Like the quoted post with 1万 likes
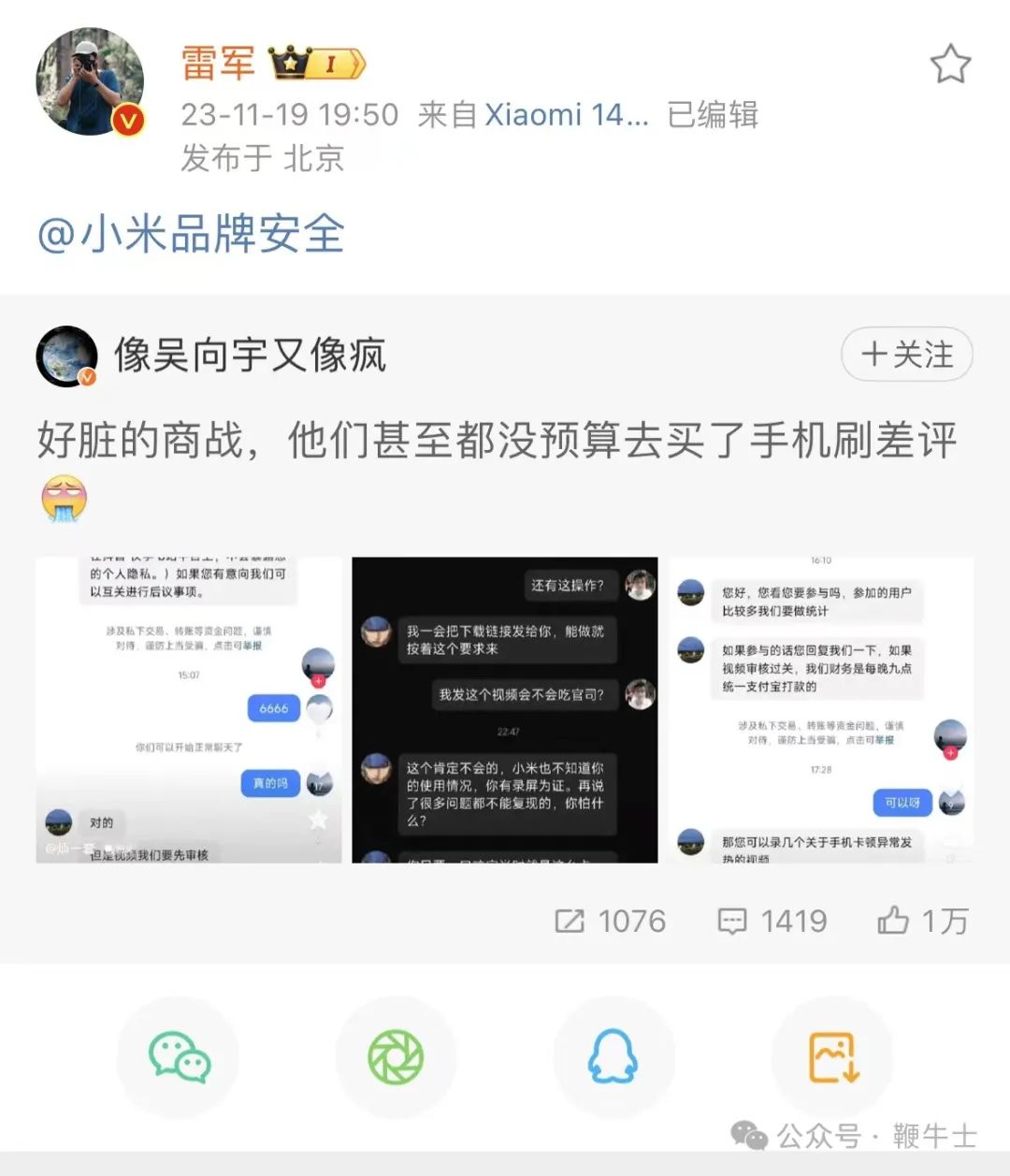Viewport: 1010px width, 1176px height. click(922, 921)
